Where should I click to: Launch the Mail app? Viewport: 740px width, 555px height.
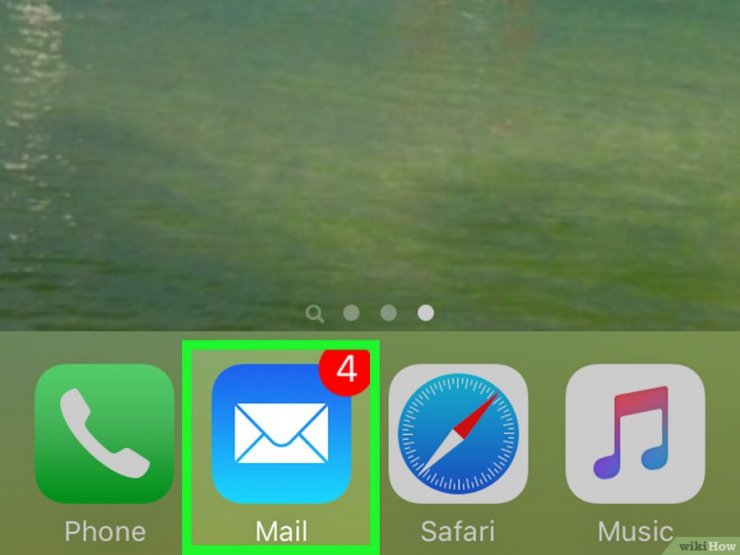tap(281, 433)
